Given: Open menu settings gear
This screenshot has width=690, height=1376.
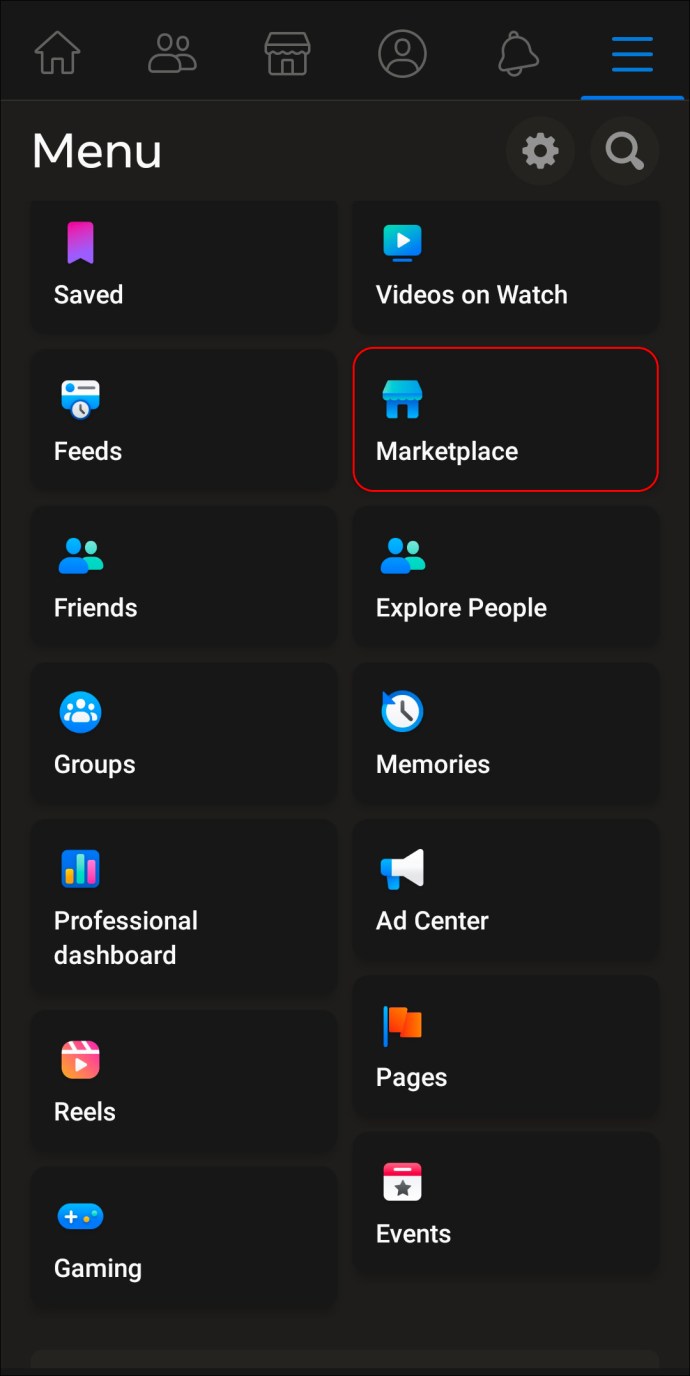Looking at the screenshot, I should point(540,152).
